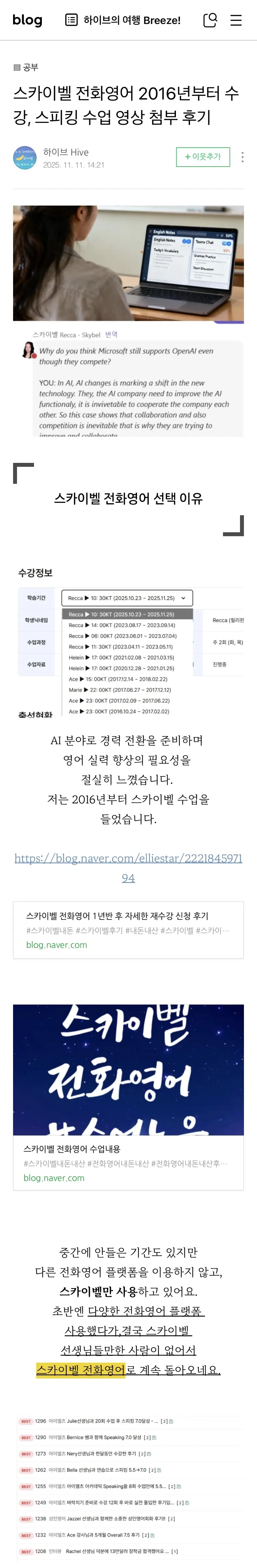This screenshot has width=257, height=1568.
Task: Add 하이브 Hive as a neighbor
Action: [203, 156]
